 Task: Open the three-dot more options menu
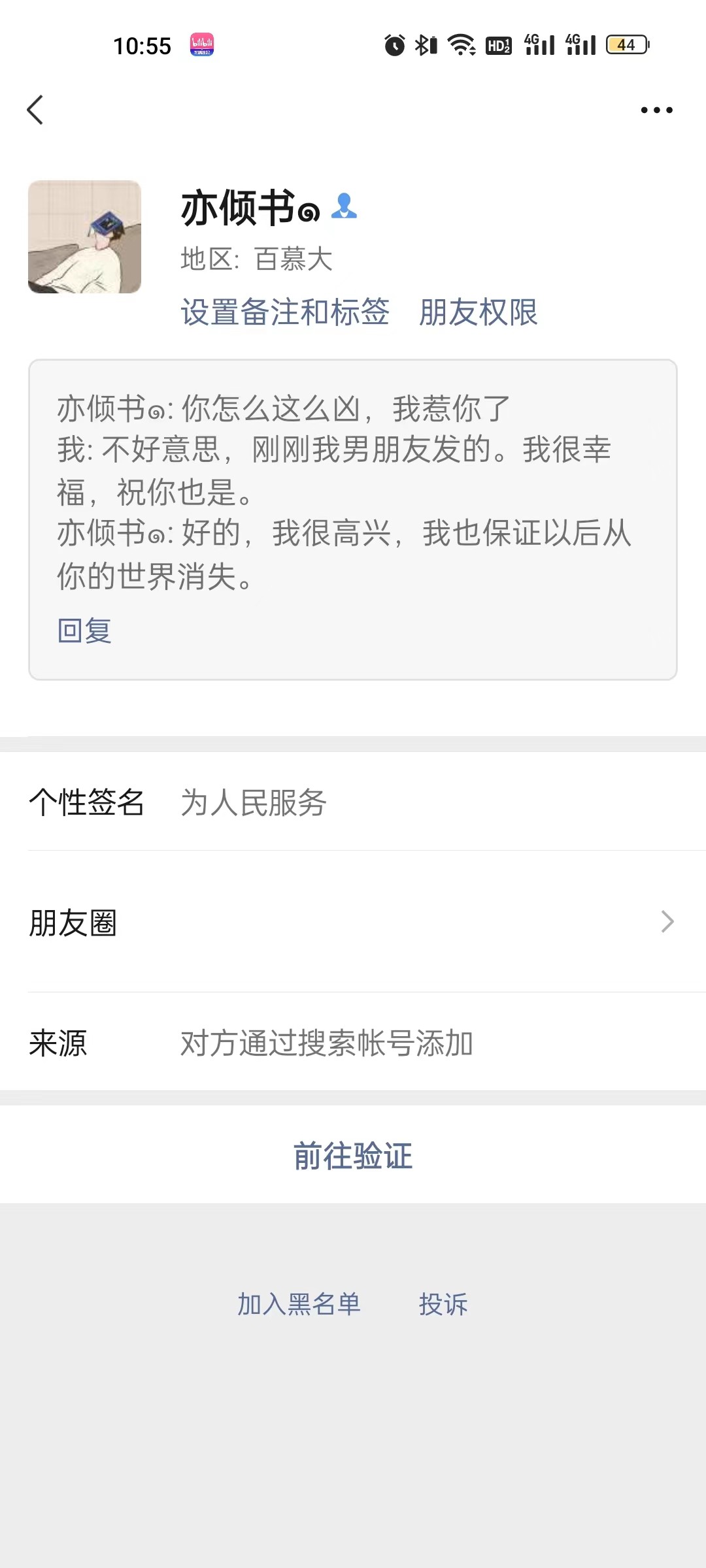coord(656,110)
